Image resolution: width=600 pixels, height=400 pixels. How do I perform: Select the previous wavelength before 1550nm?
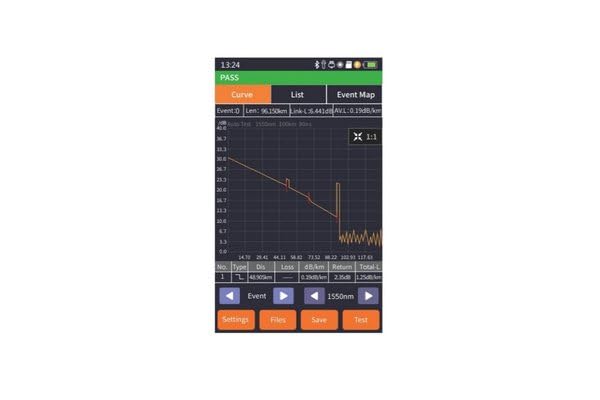coord(314,296)
